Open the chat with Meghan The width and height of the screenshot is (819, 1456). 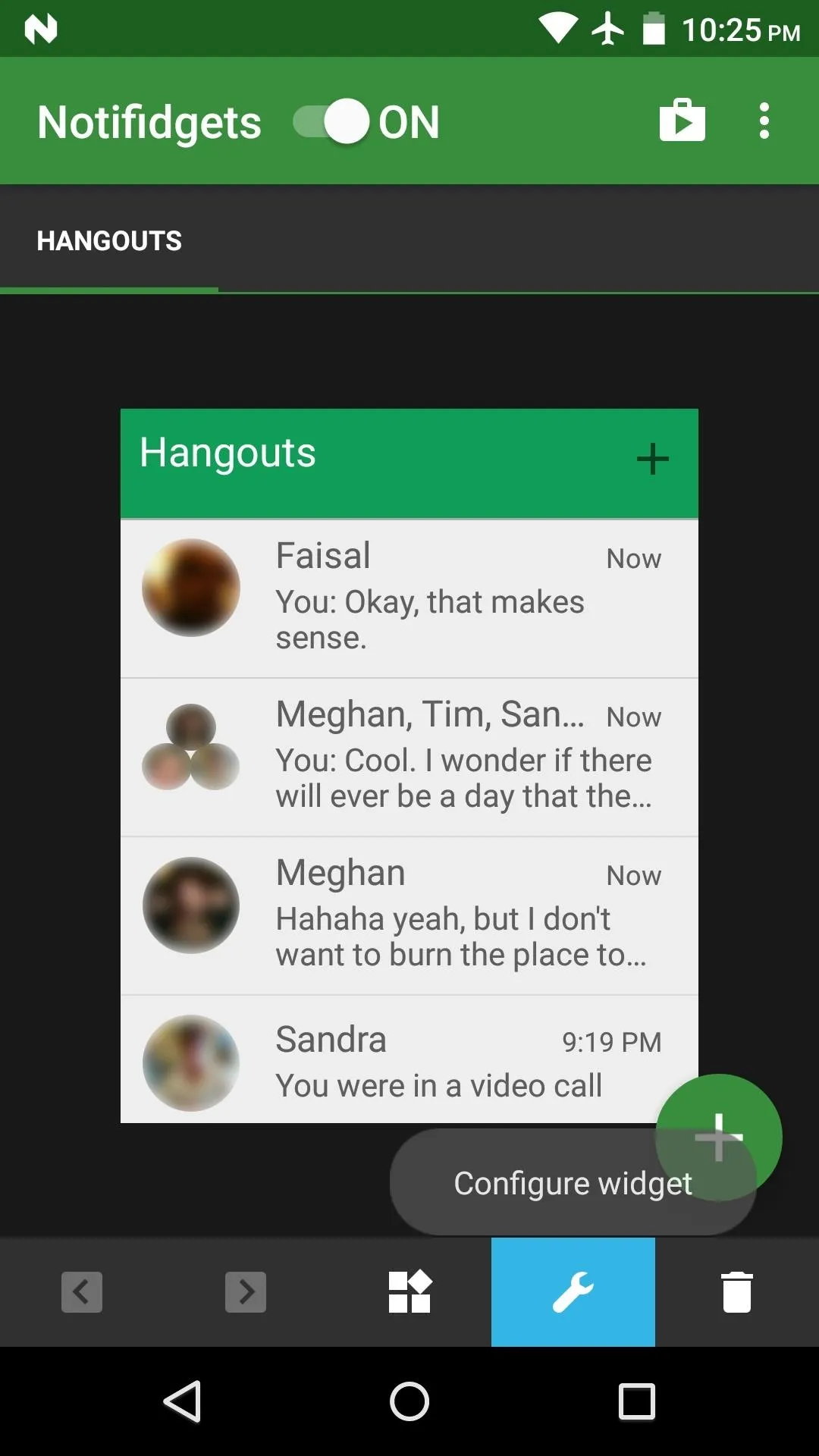tap(409, 916)
